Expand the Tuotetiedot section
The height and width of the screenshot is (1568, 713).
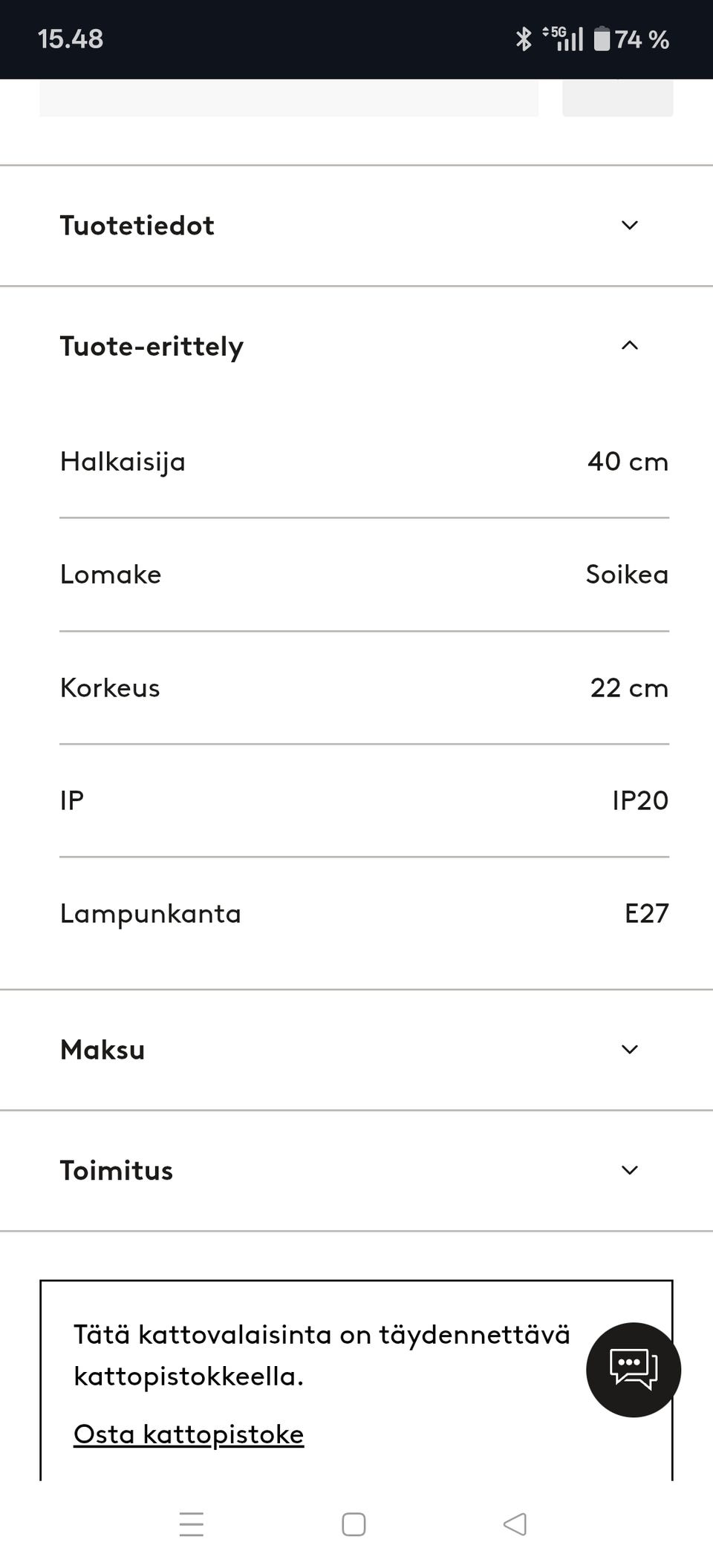point(356,226)
